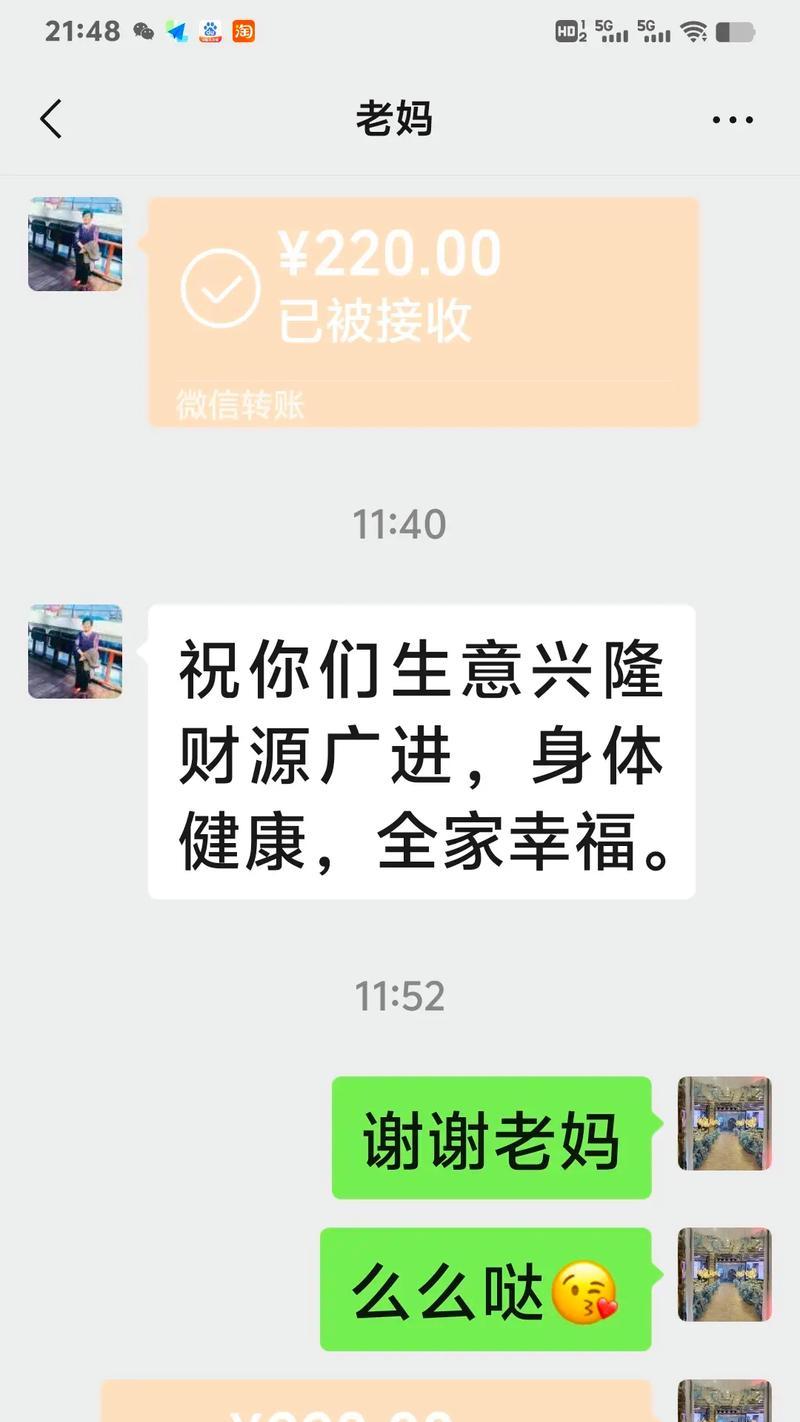The width and height of the screenshot is (800, 1422).
Task: Tap 老妈's avatar beside the 祝你们生意兴隆 message
Action: click(x=75, y=651)
